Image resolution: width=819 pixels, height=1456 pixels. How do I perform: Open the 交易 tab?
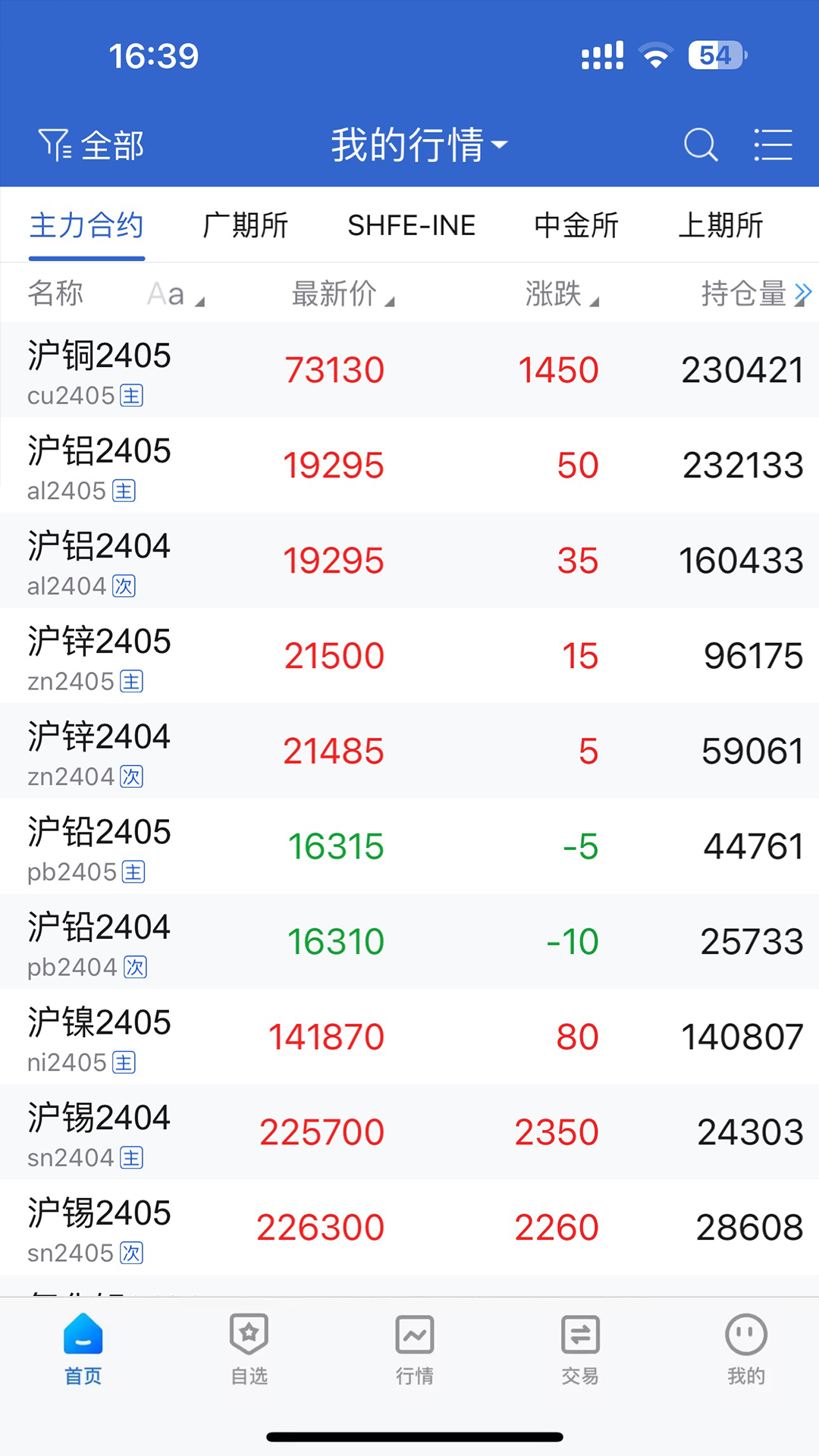pos(580,1349)
